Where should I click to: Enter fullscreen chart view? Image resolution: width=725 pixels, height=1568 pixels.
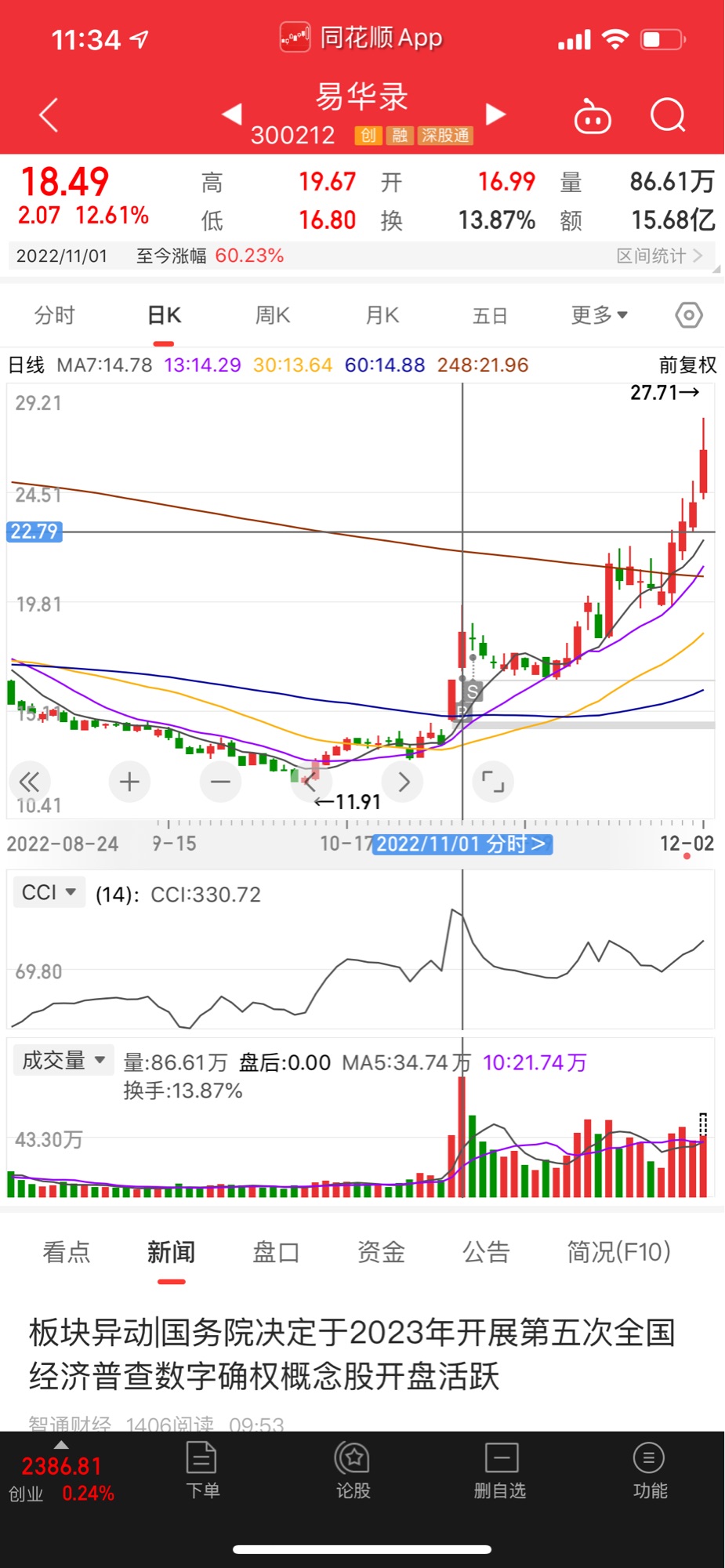[493, 782]
